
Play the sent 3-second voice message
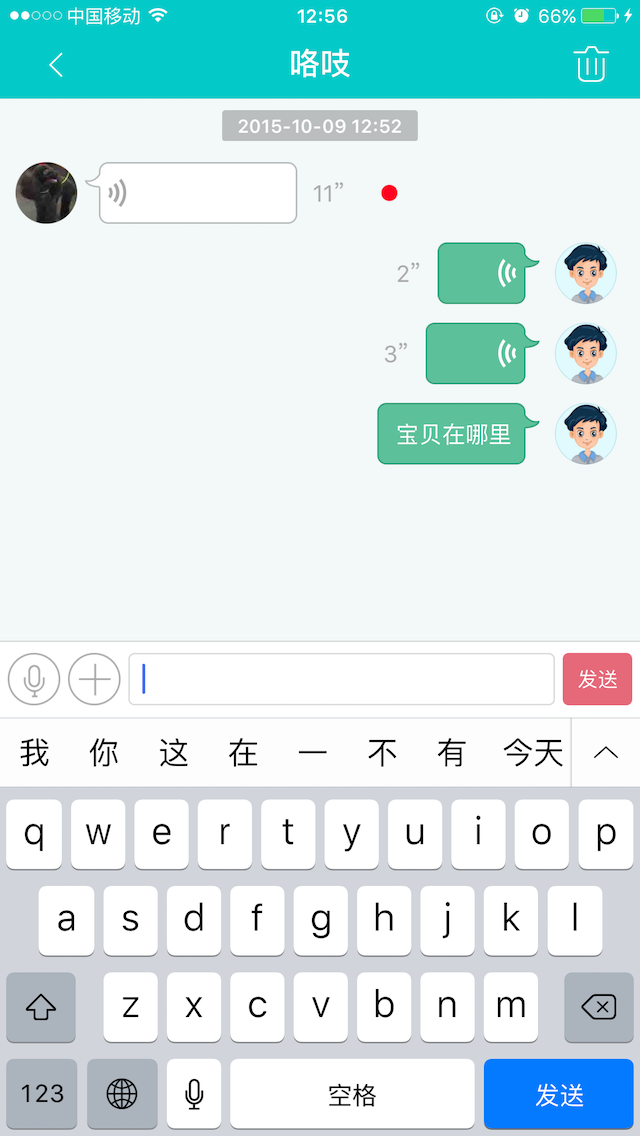click(x=476, y=353)
